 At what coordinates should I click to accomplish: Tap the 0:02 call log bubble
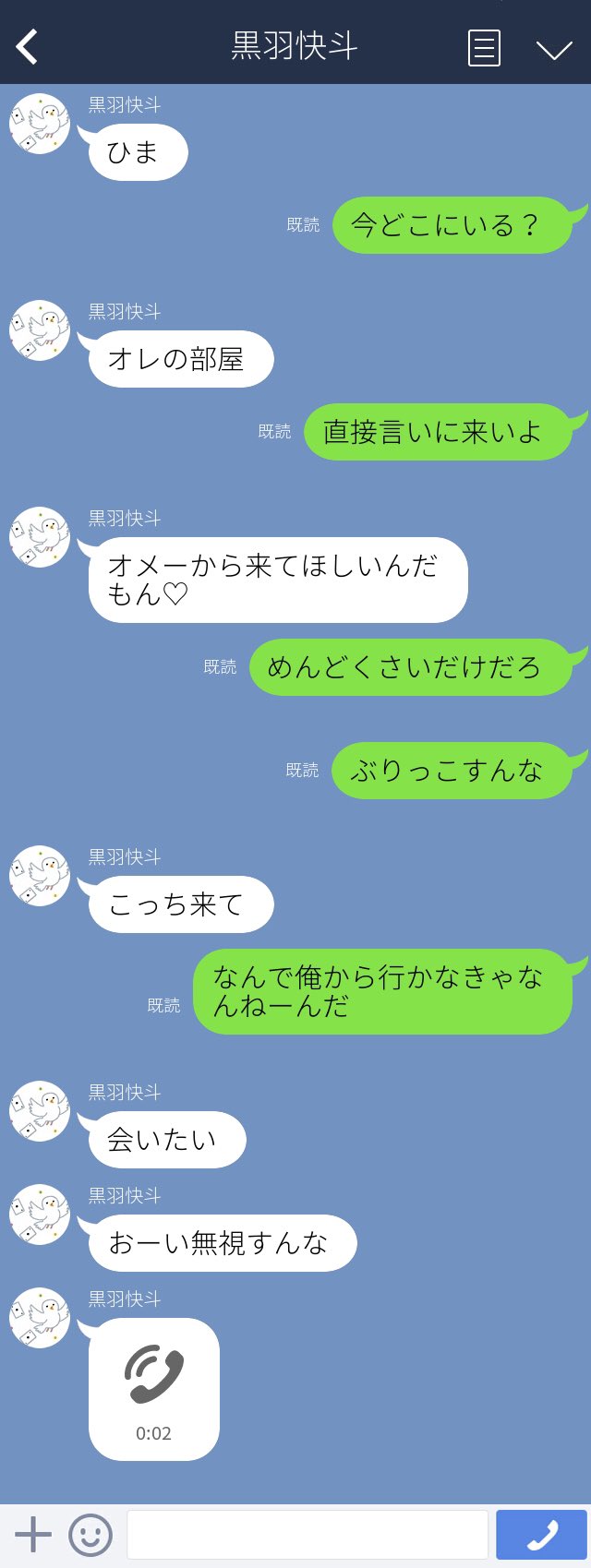[154, 1389]
